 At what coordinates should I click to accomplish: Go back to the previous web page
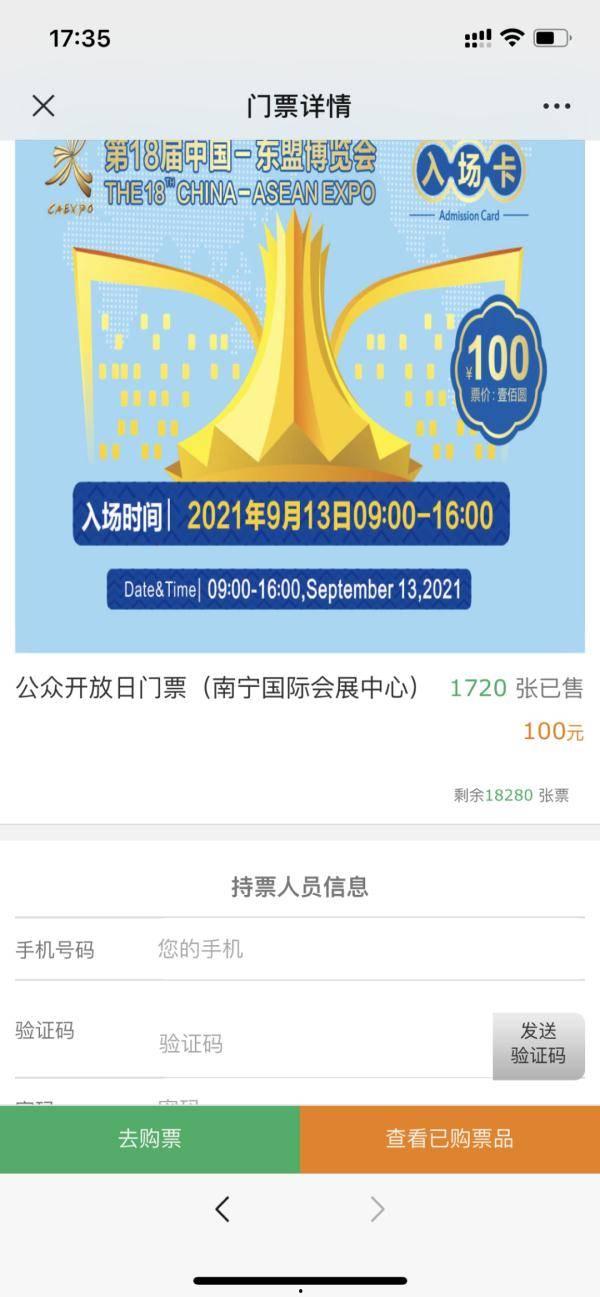pos(222,1209)
